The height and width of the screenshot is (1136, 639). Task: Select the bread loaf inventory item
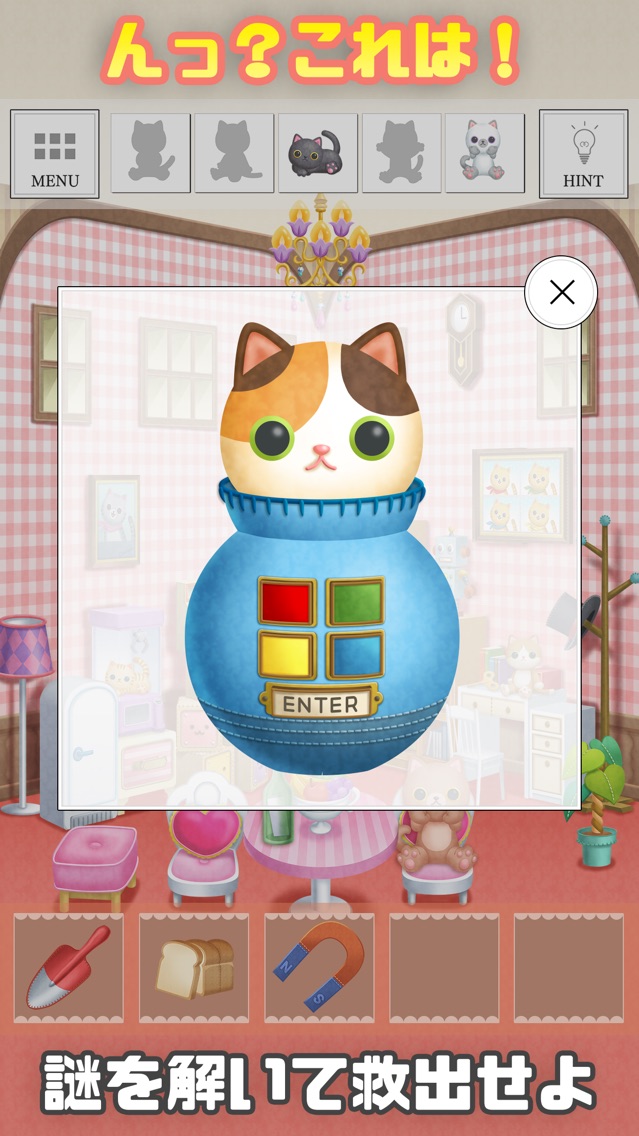coord(194,967)
